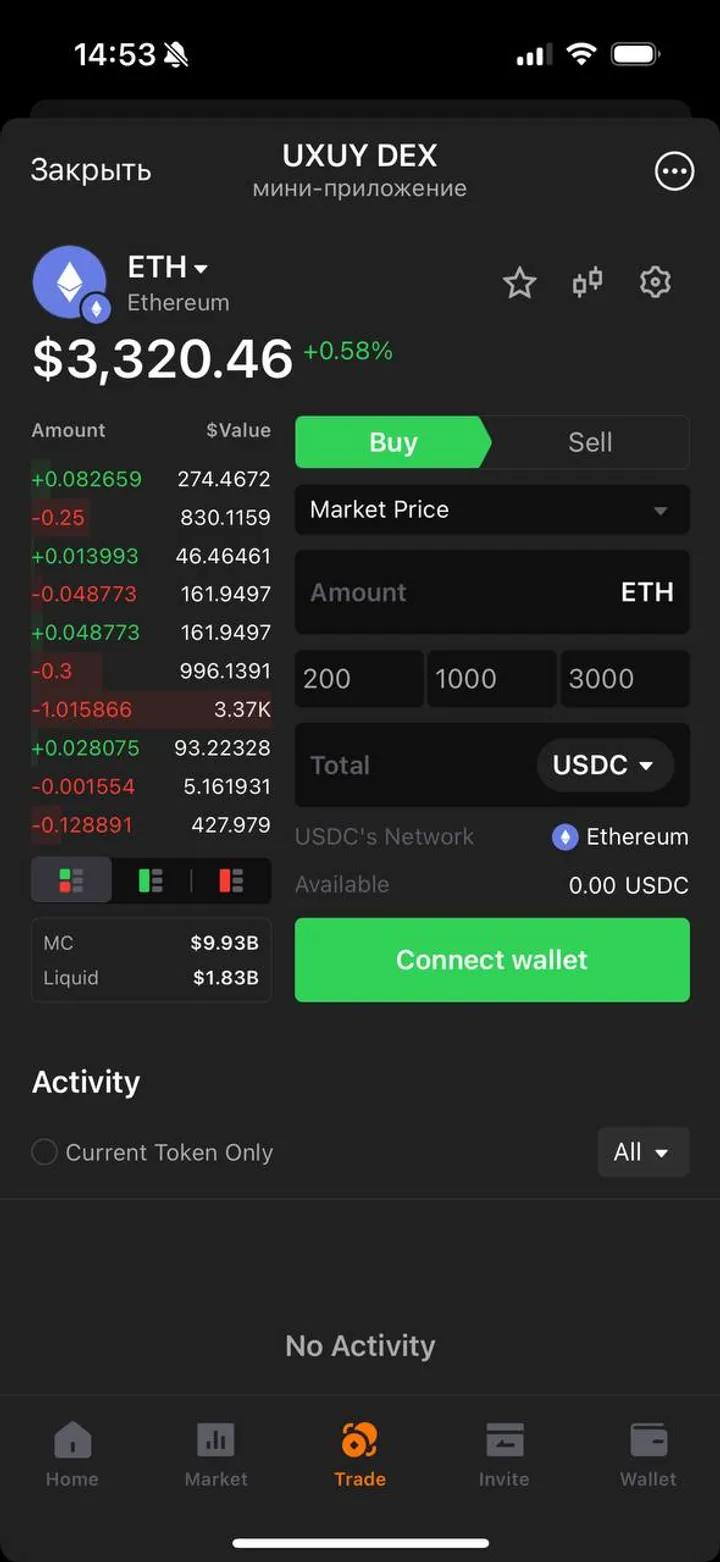720x1562 pixels.
Task: Close the mini-app with Закрыть
Action: (90, 171)
